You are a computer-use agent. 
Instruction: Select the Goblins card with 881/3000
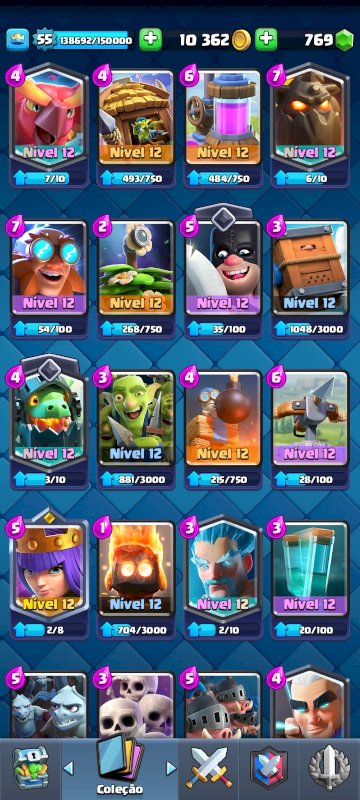pyautogui.click(x=136, y=428)
